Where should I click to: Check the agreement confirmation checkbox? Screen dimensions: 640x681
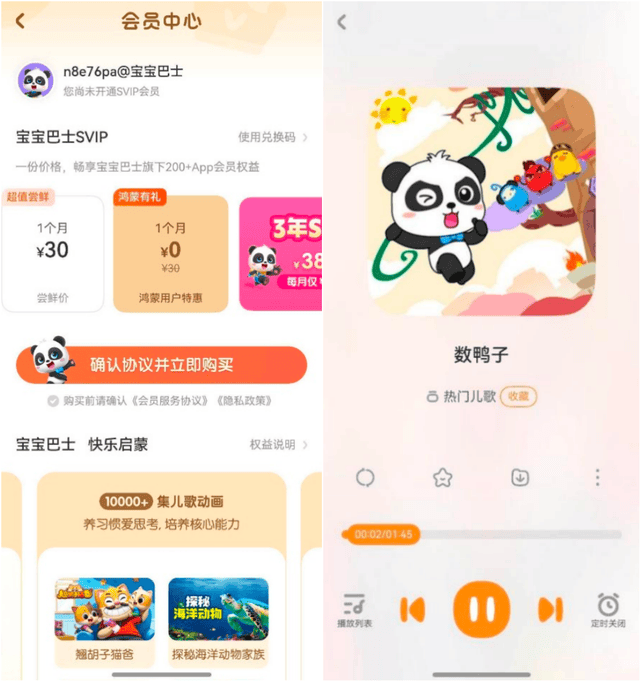[x=53, y=400]
